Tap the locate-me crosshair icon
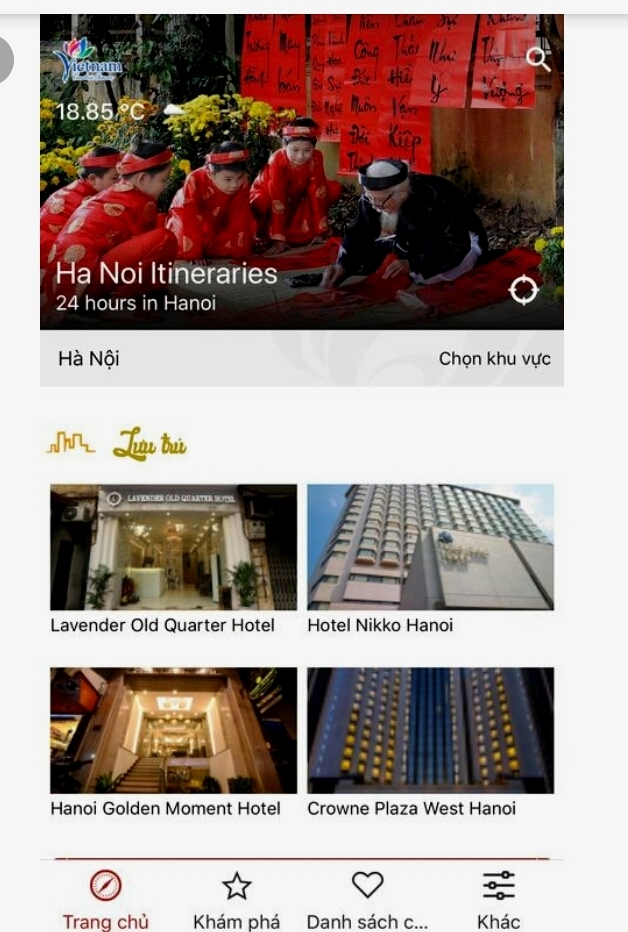Image resolution: width=628 pixels, height=932 pixels. 523,290
